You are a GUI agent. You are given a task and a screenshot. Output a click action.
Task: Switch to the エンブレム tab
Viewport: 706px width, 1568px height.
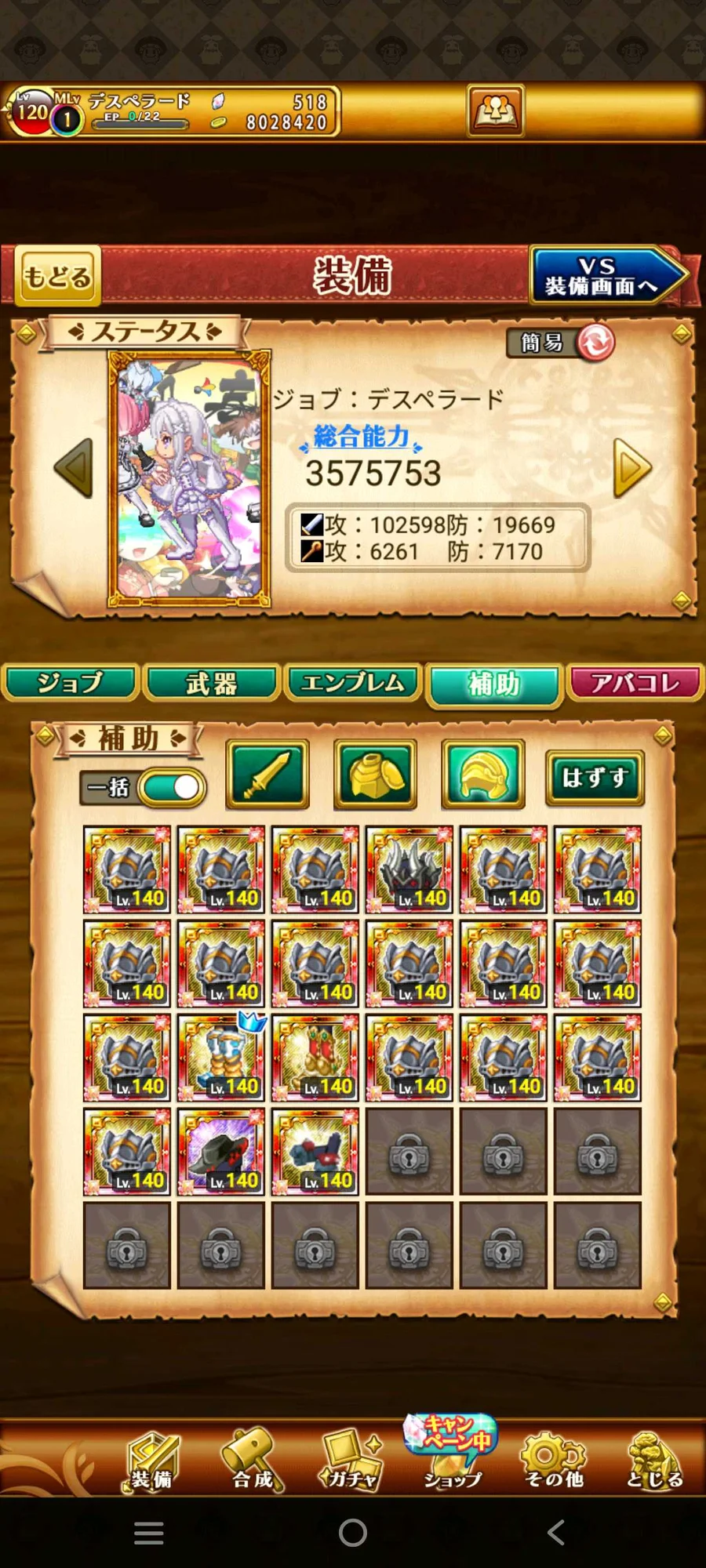pyautogui.click(x=353, y=683)
